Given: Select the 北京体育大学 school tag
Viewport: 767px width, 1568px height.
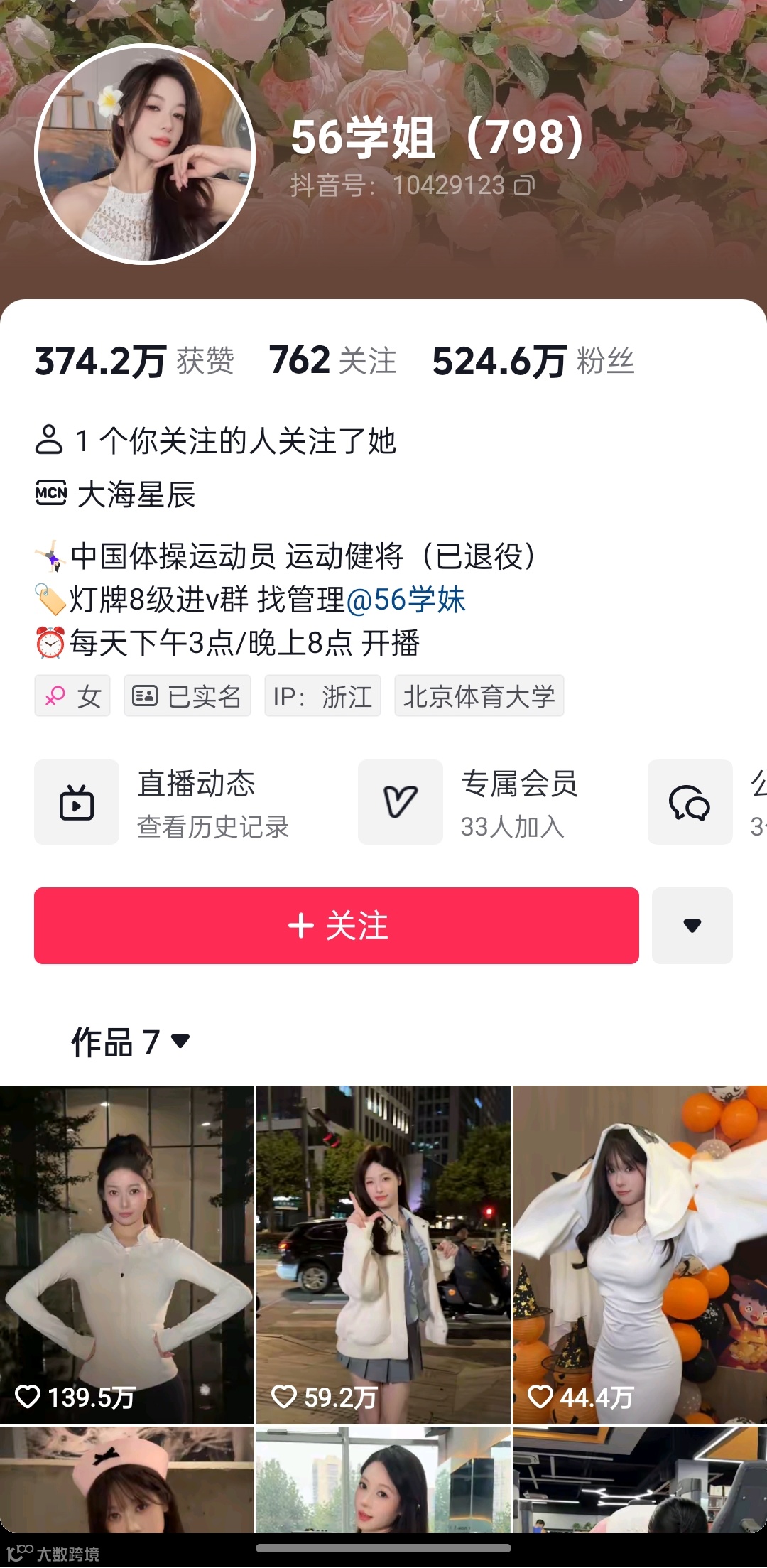Looking at the screenshot, I should 479,696.
